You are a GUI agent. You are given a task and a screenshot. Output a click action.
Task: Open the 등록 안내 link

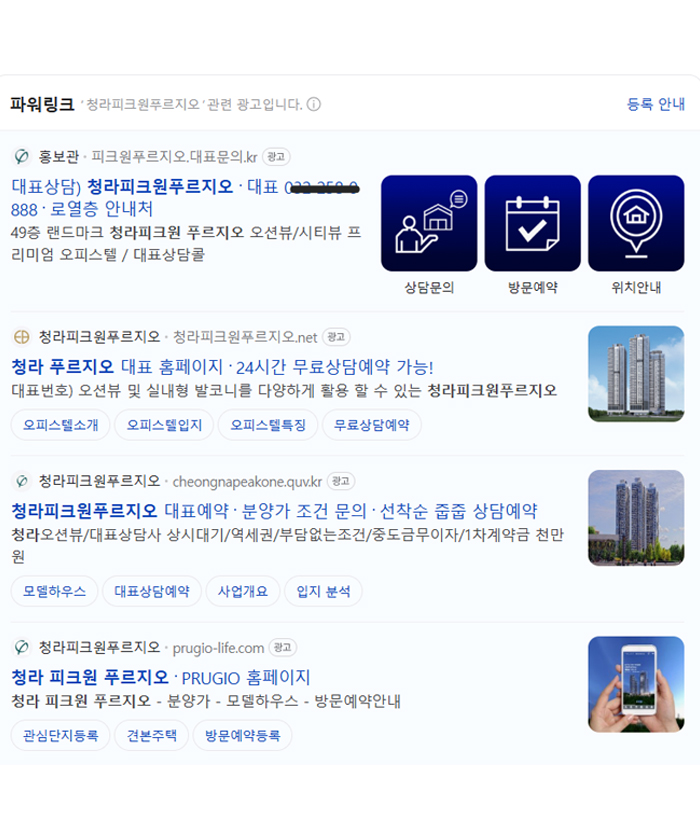click(x=655, y=104)
